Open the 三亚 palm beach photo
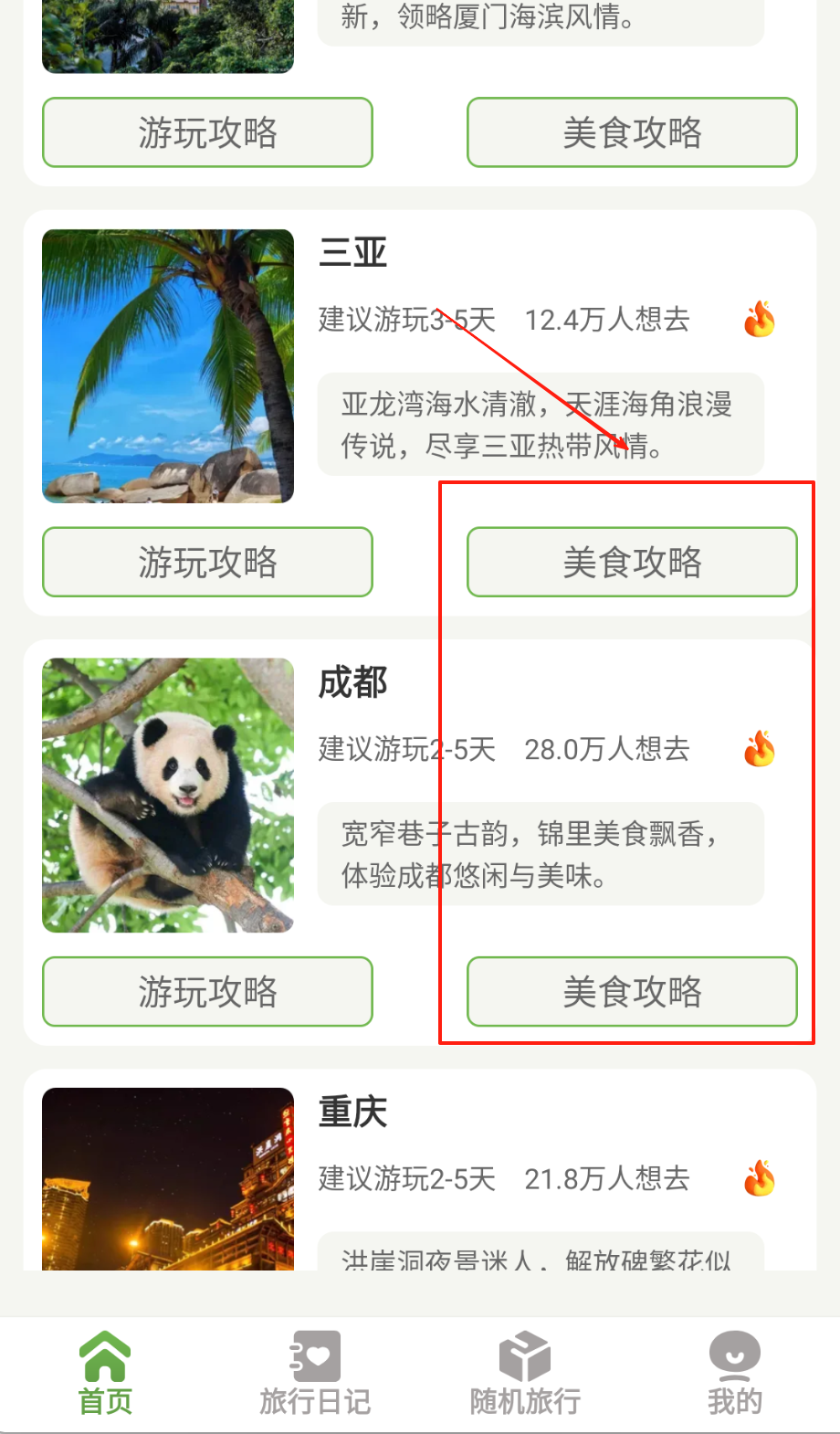Screen dimensions: 840x1434 tap(168, 365)
